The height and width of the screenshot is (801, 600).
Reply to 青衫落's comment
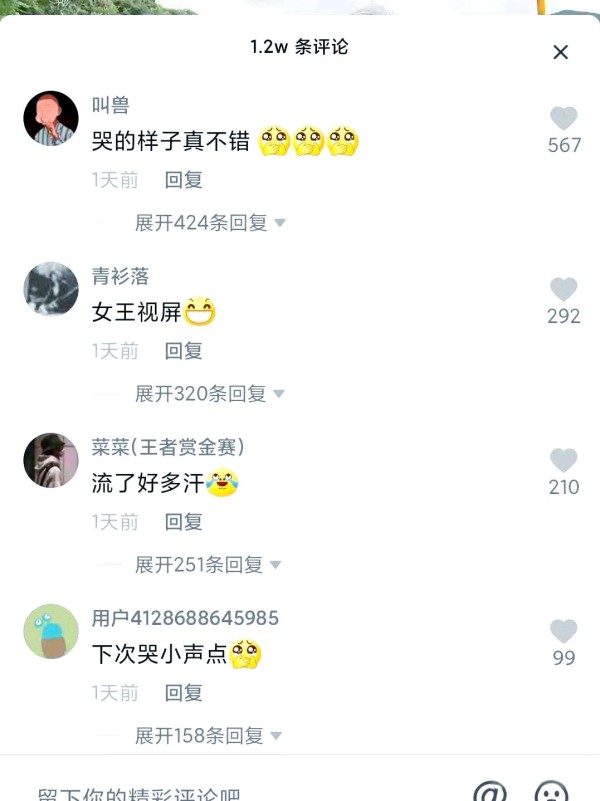tap(184, 351)
